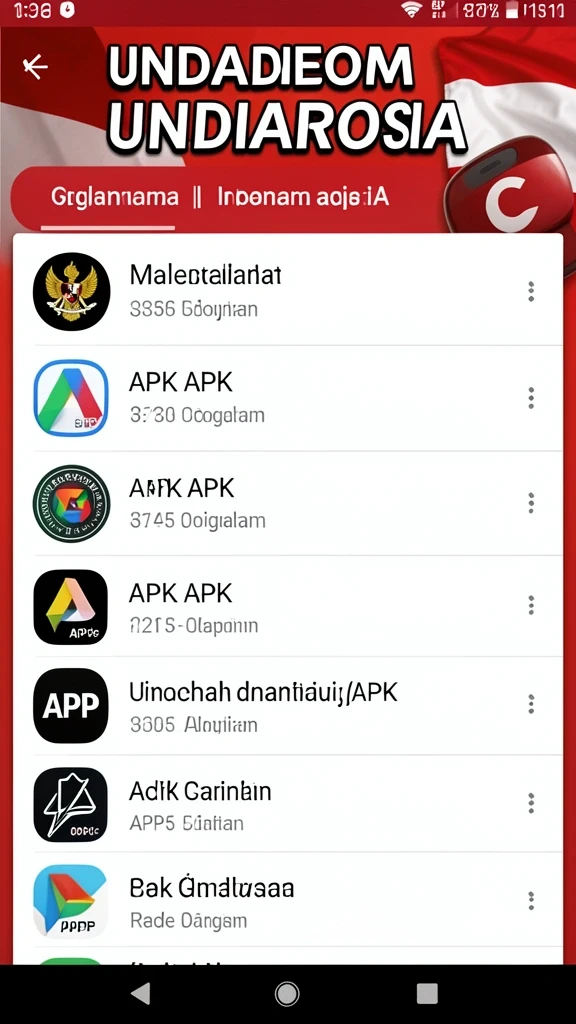Open the Bak Gmaltusaa app entry
Screen dimensions: 576x1024
(x=288, y=900)
